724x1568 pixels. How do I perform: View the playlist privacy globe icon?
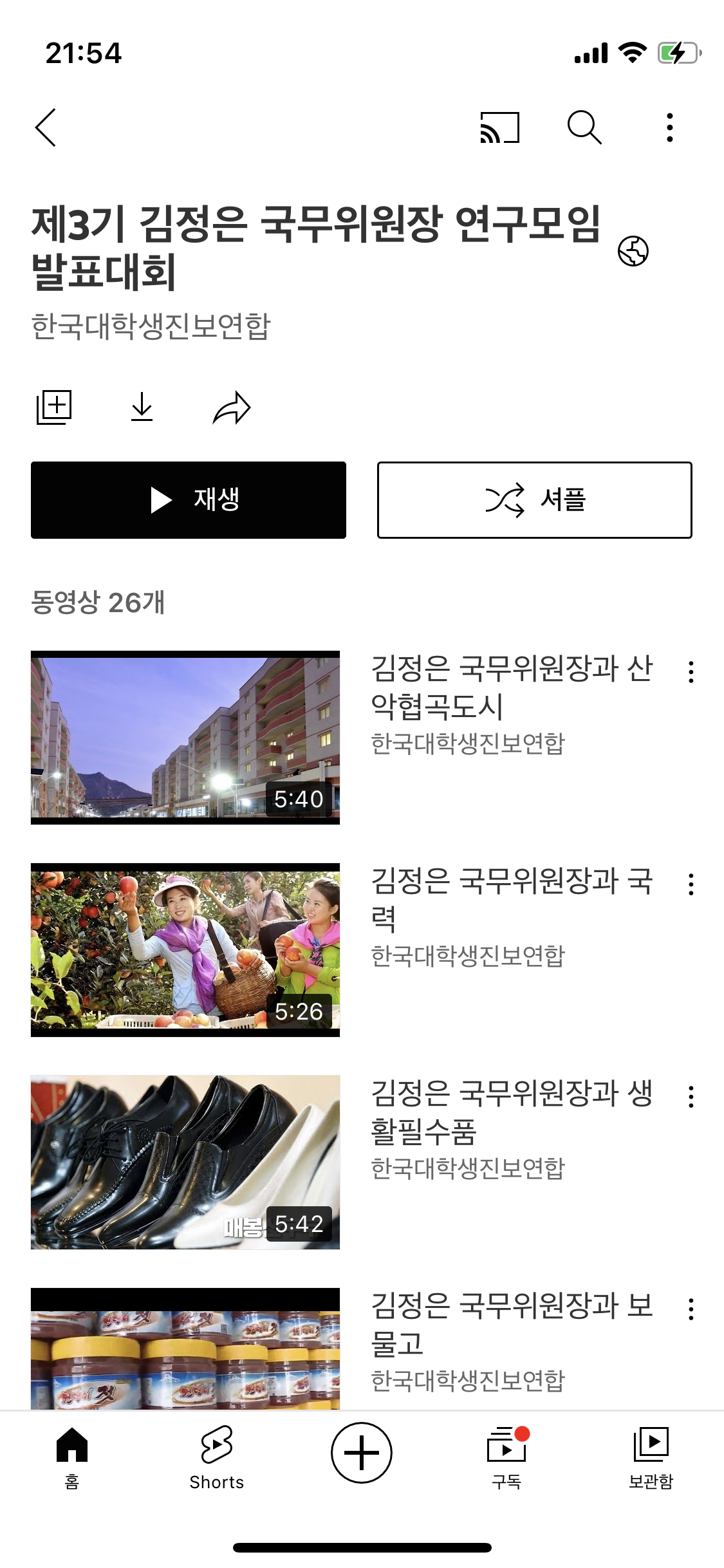click(x=634, y=252)
